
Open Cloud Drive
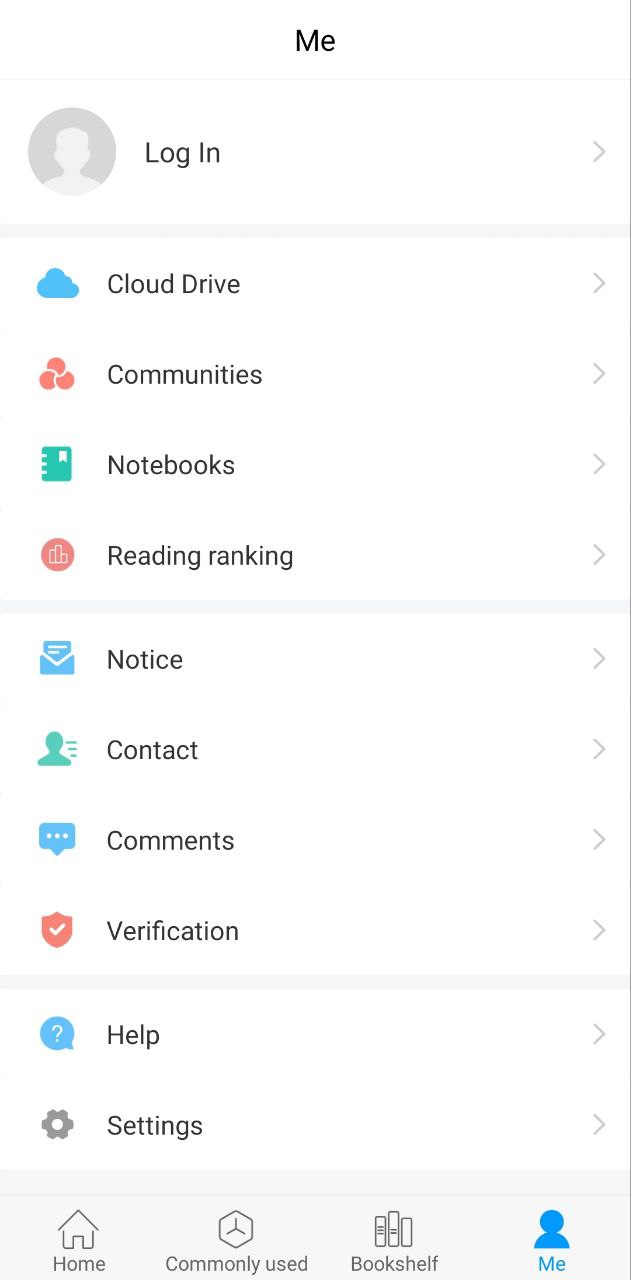173,284
